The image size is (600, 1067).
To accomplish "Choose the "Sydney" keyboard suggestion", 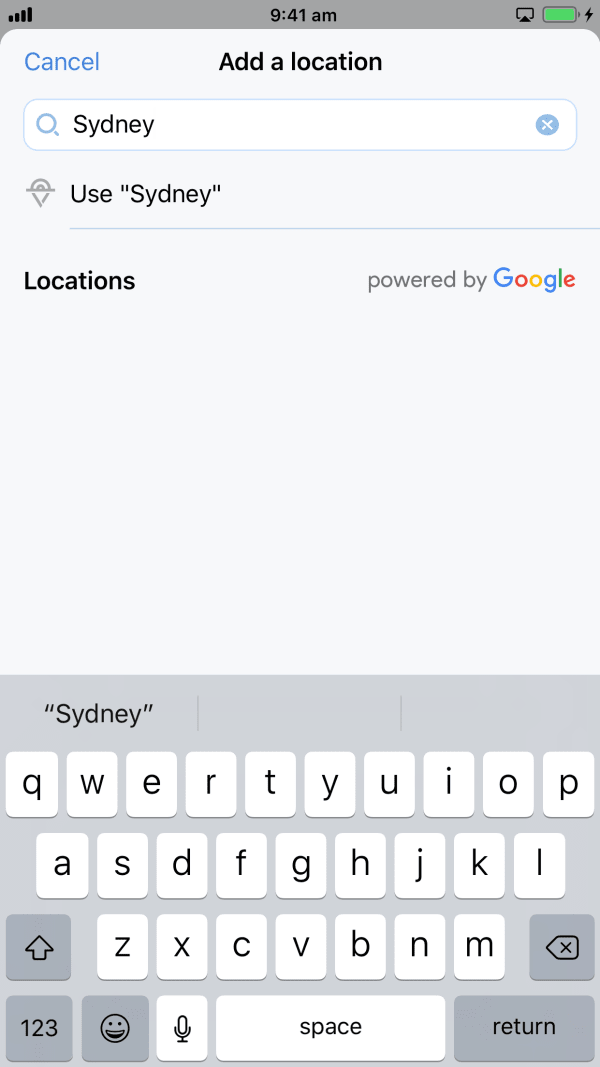I will tap(99, 714).
